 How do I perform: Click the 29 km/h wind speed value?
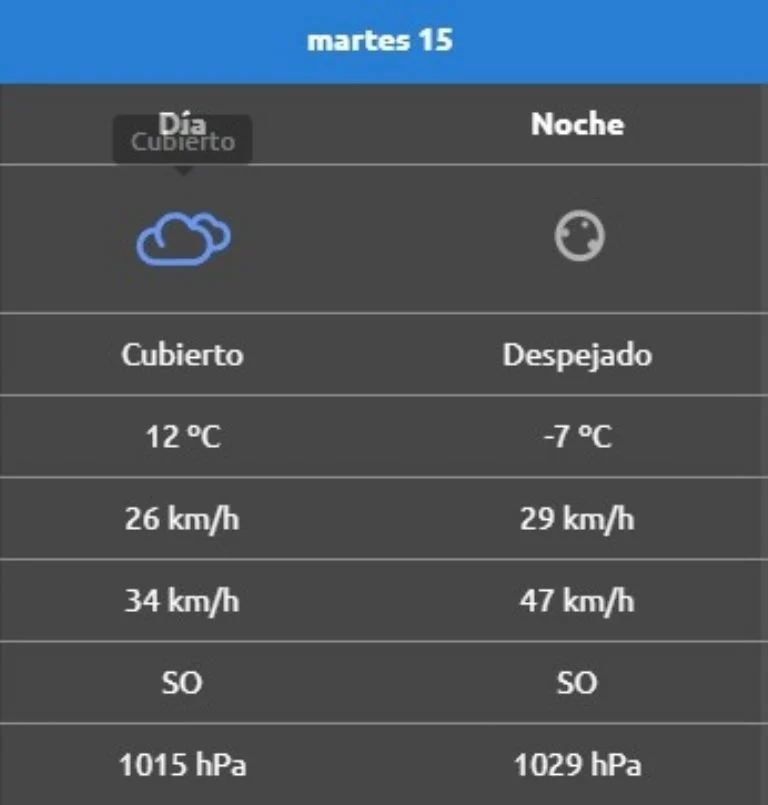coord(578,518)
